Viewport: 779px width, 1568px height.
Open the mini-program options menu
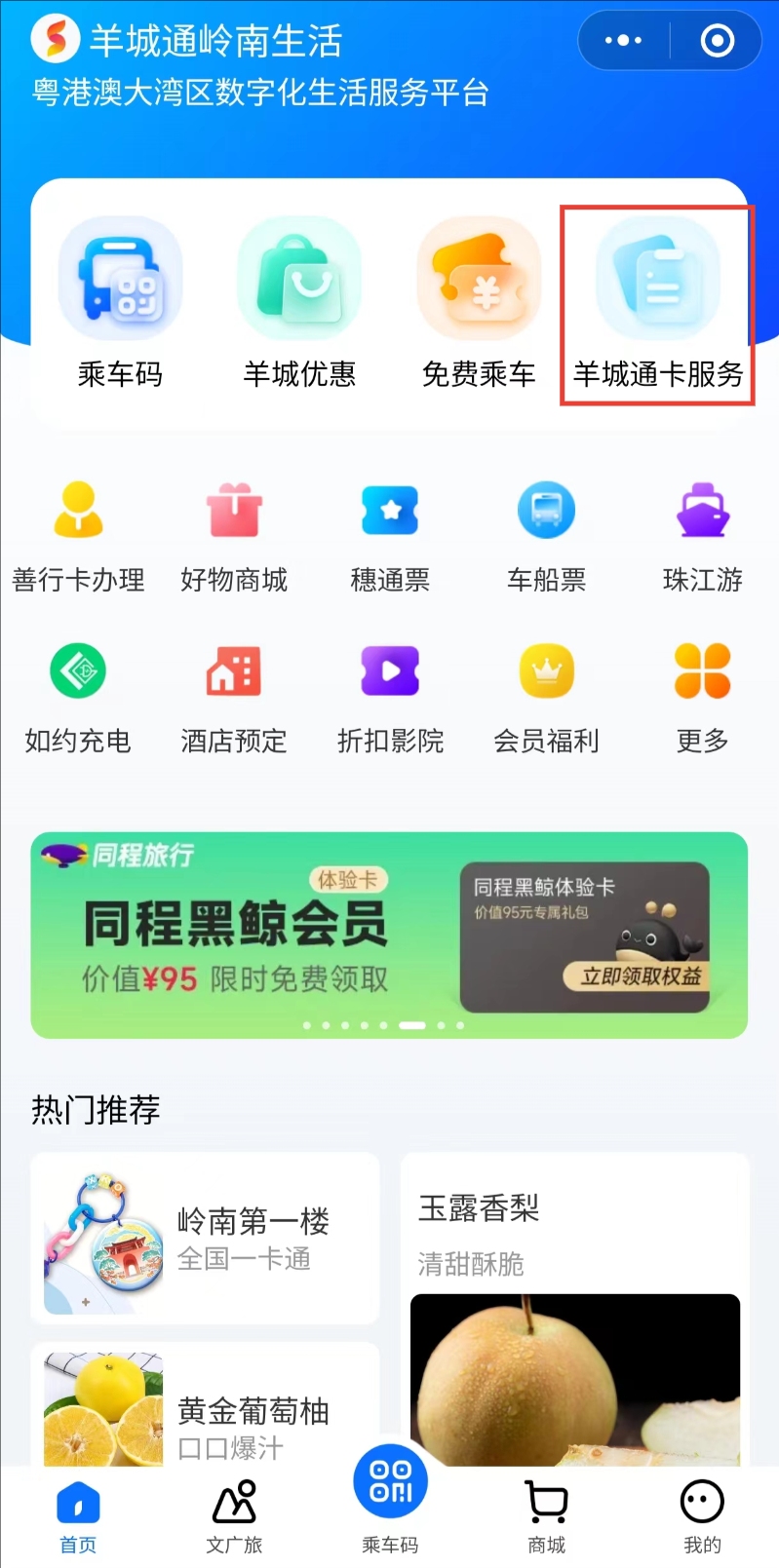coord(622,40)
